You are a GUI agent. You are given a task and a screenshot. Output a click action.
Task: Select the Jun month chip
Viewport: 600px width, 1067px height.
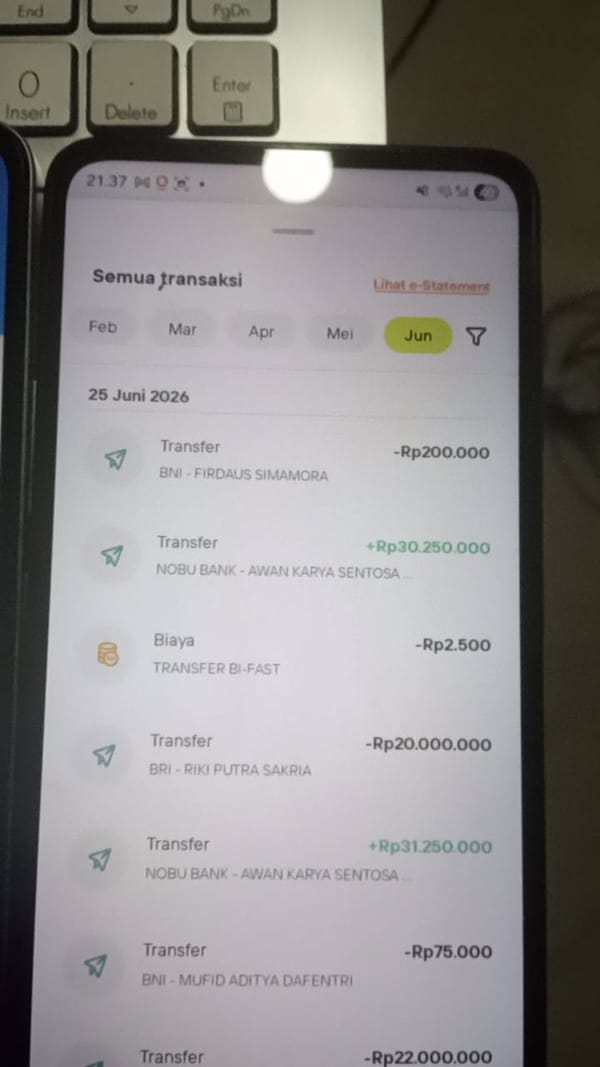click(418, 335)
